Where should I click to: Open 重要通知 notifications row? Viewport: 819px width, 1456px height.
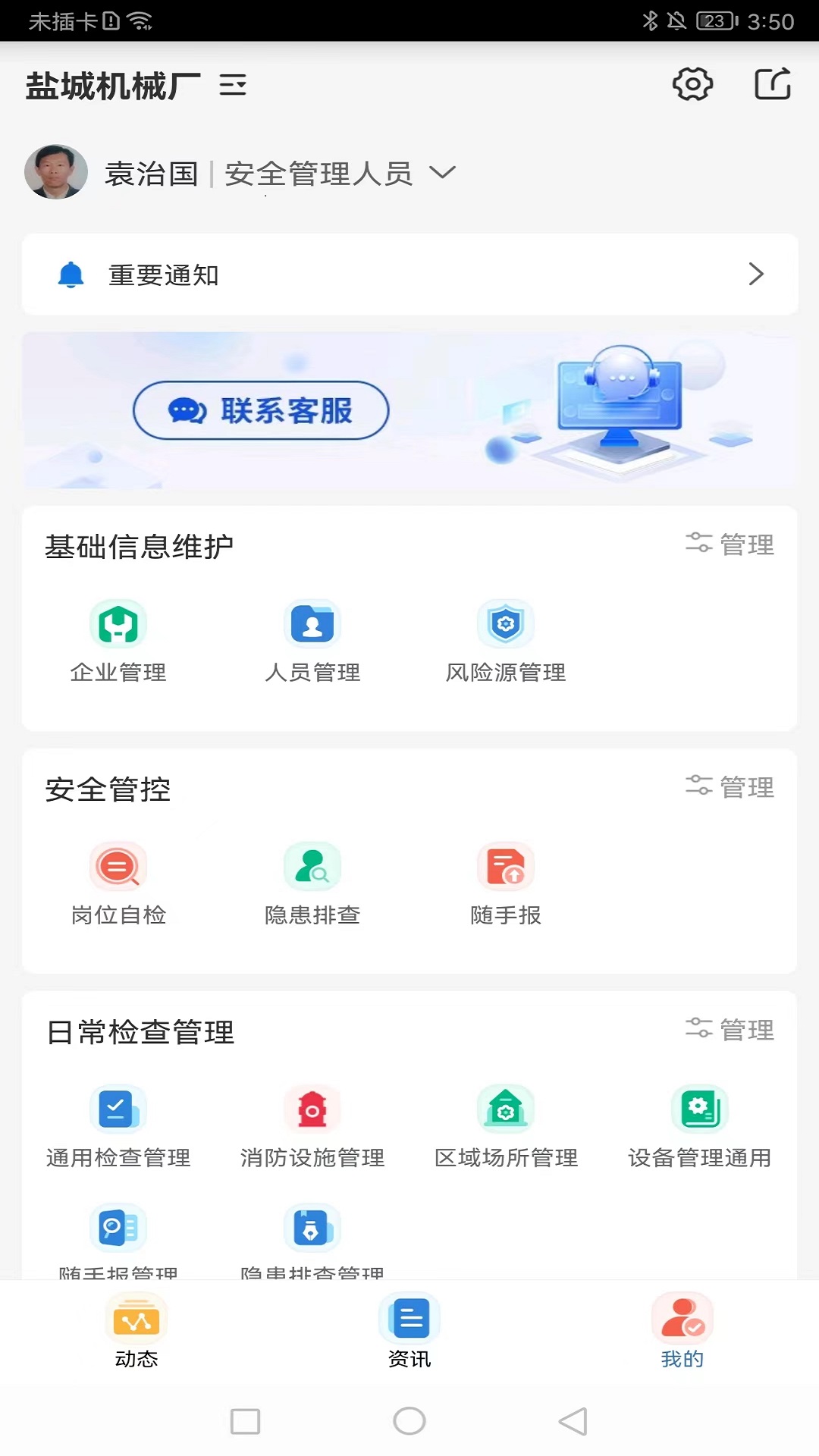409,275
